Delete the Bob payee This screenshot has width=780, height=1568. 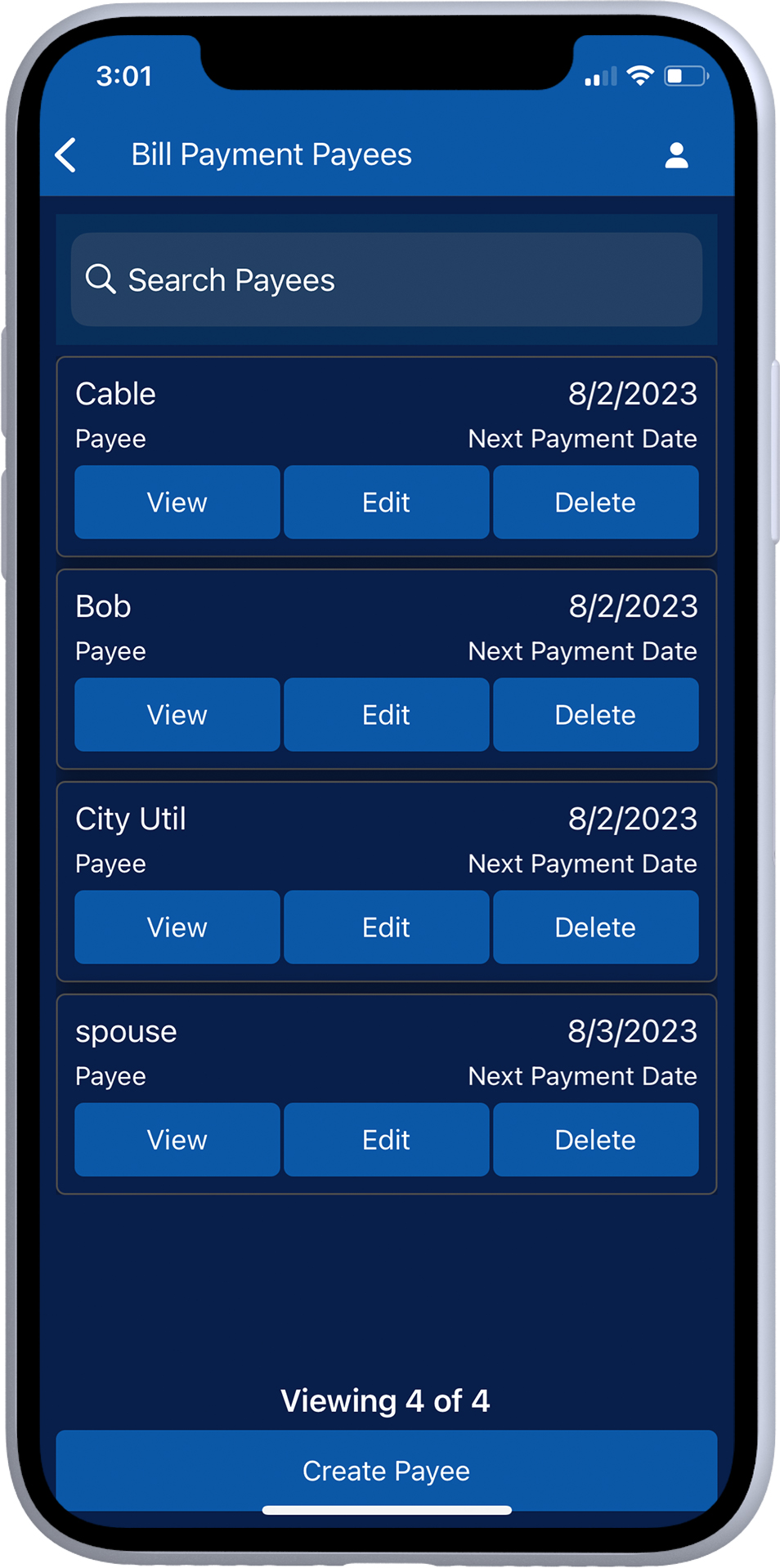pyautogui.click(x=596, y=714)
